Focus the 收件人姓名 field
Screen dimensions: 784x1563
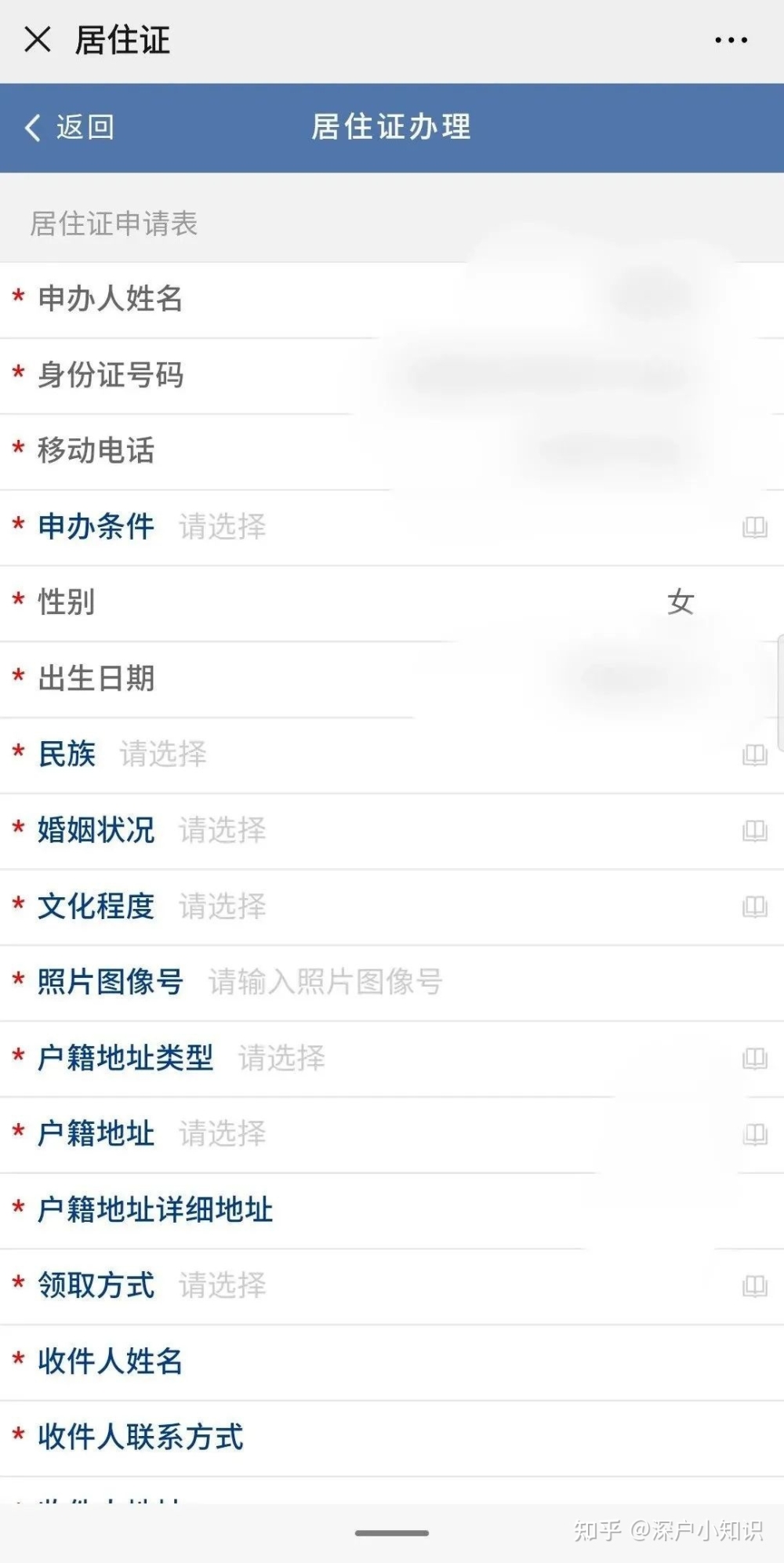392,1361
